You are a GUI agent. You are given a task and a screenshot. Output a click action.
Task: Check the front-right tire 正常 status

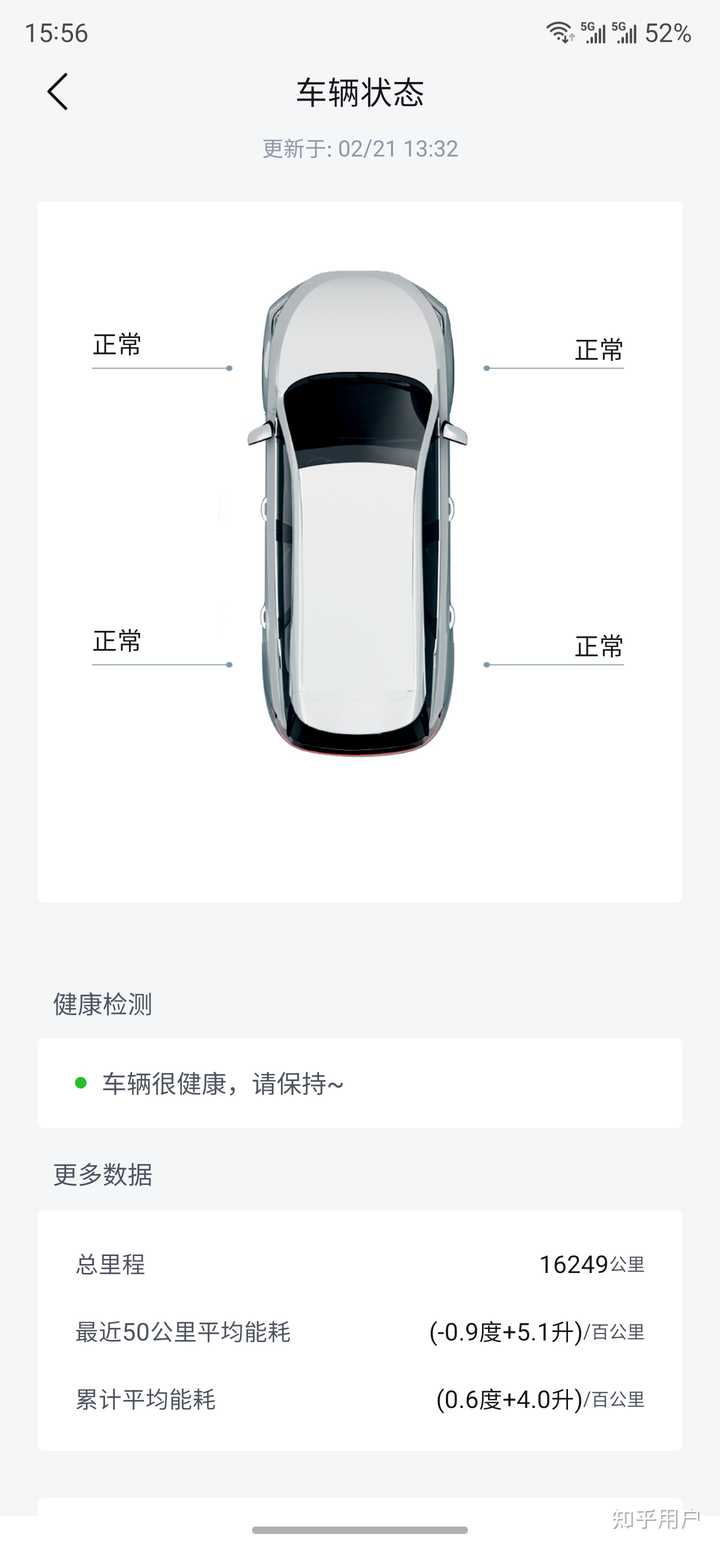pos(598,349)
